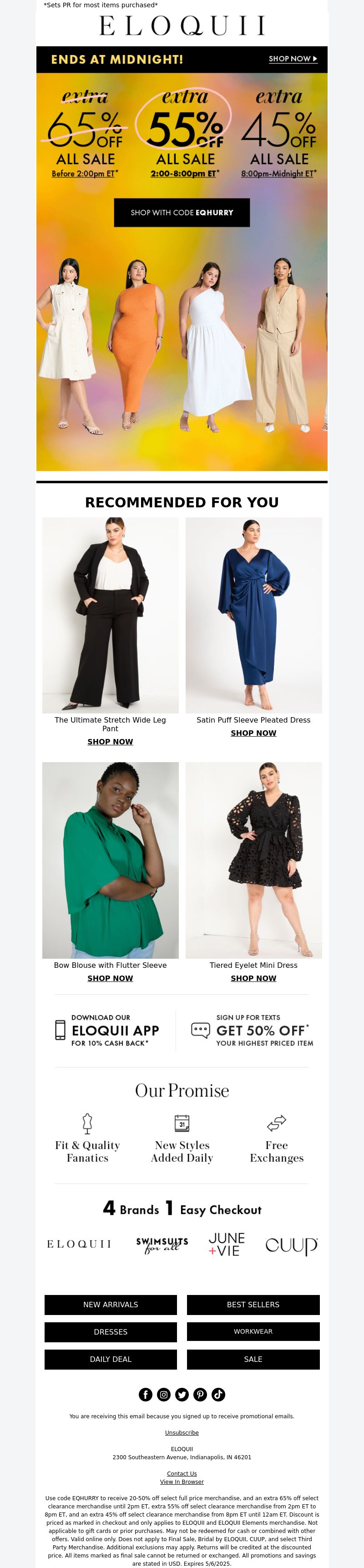The image size is (364, 1568).
Task: Open New Arrivals category
Action: (110, 1305)
